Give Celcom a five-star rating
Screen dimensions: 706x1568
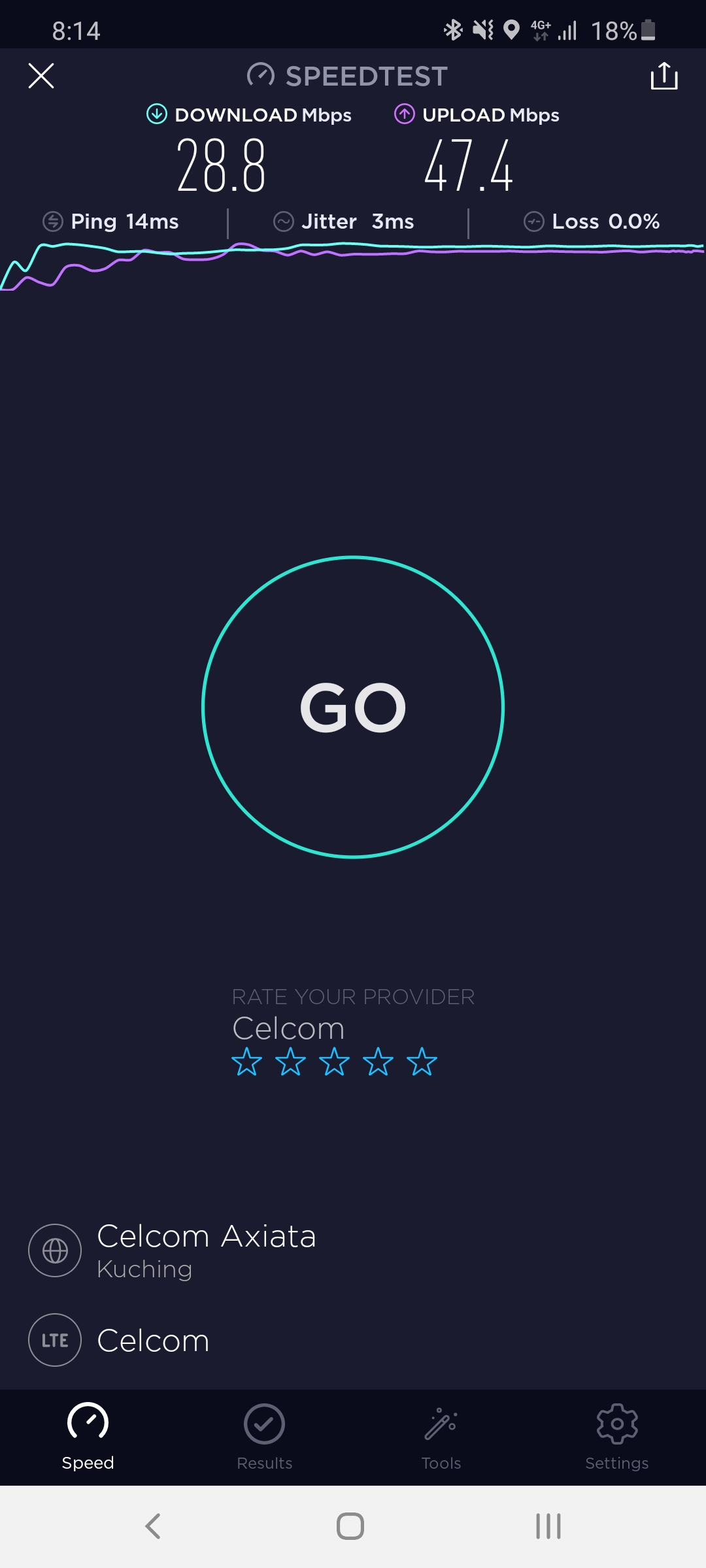click(x=422, y=1062)
